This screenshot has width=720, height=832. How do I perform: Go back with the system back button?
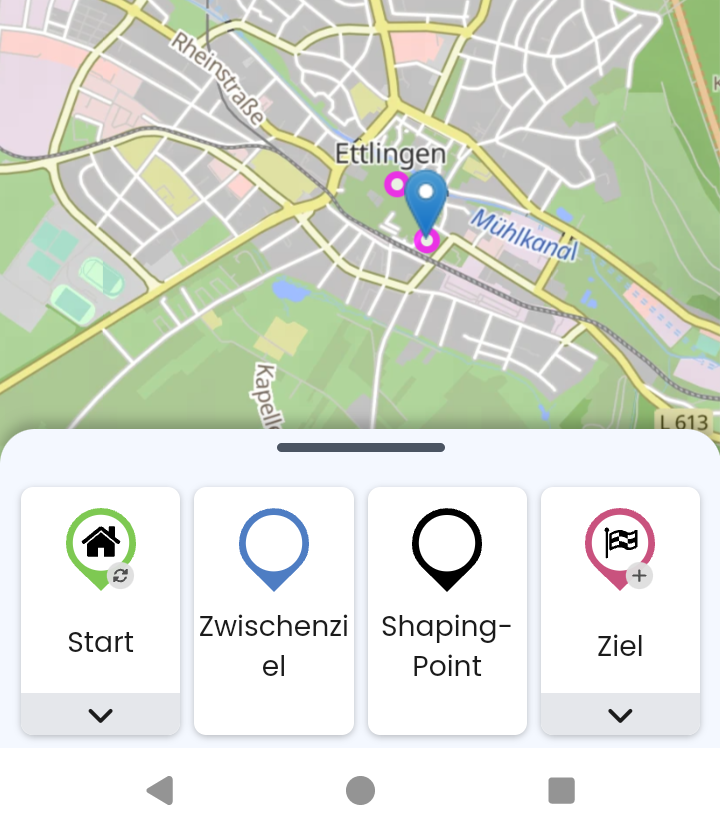160,791
